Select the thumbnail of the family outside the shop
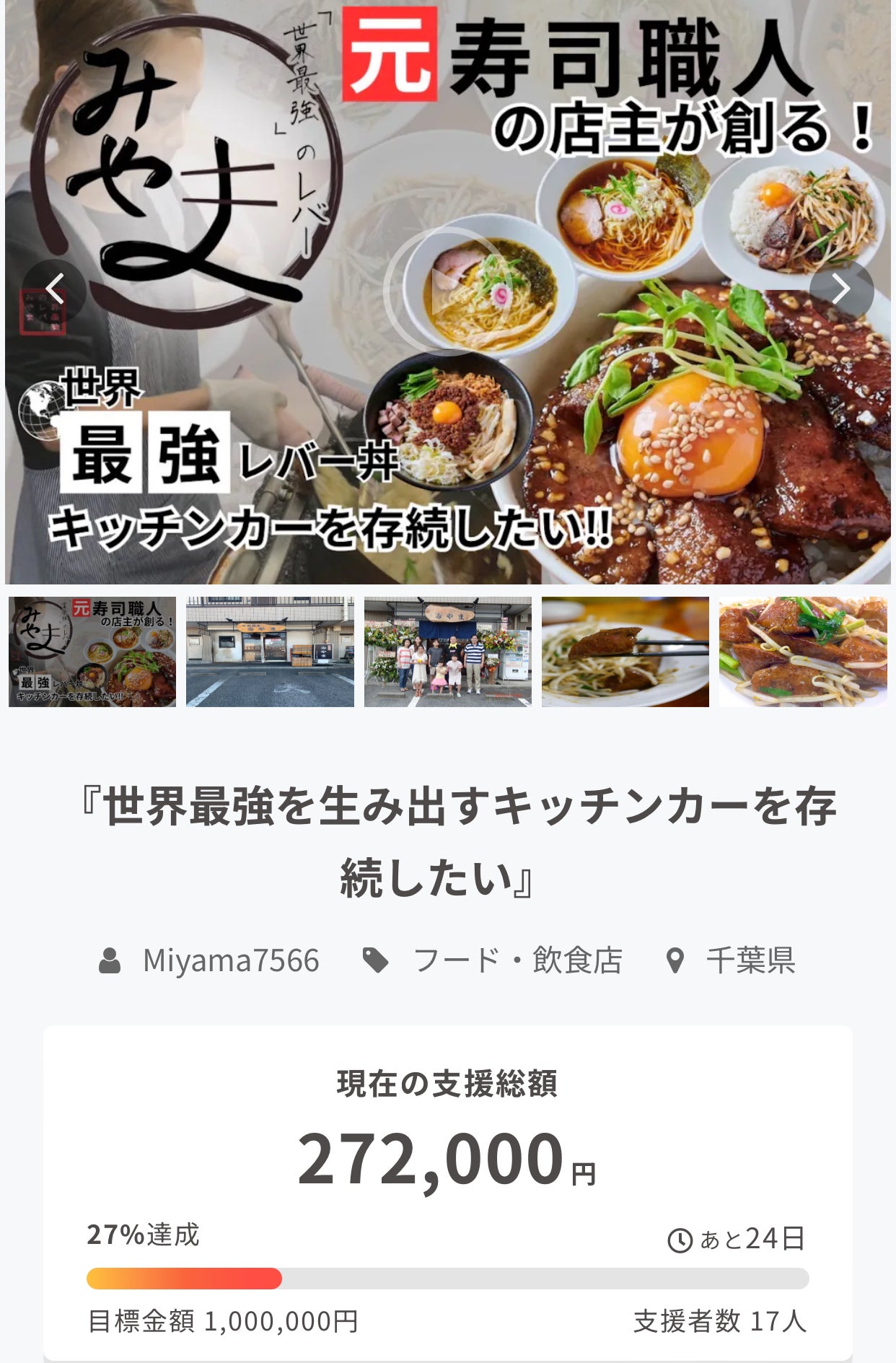The height and width of the screenshot is (1363, 896). (x=447, y=652)
